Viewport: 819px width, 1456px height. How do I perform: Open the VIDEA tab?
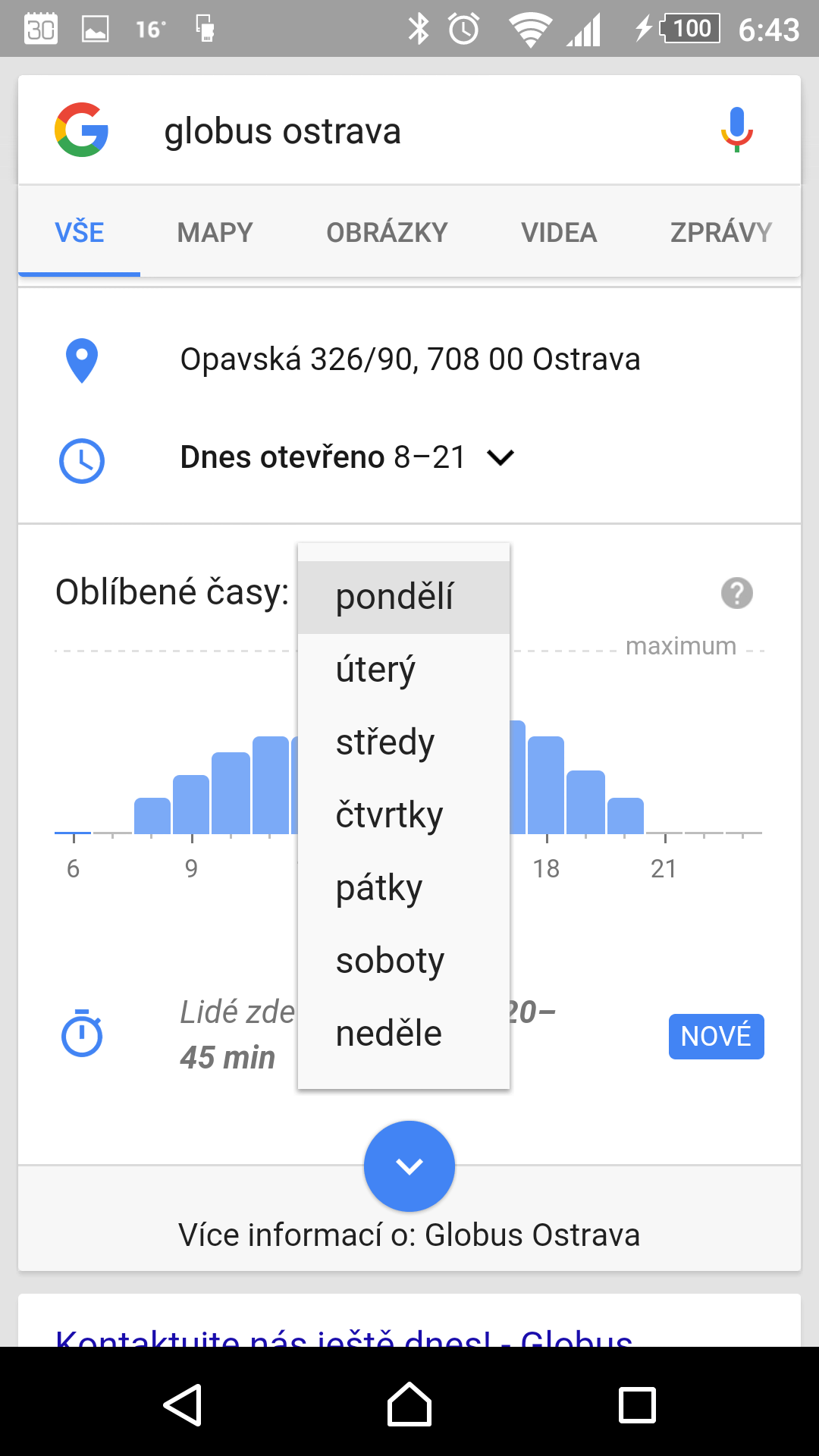click(x=559, y=232)
